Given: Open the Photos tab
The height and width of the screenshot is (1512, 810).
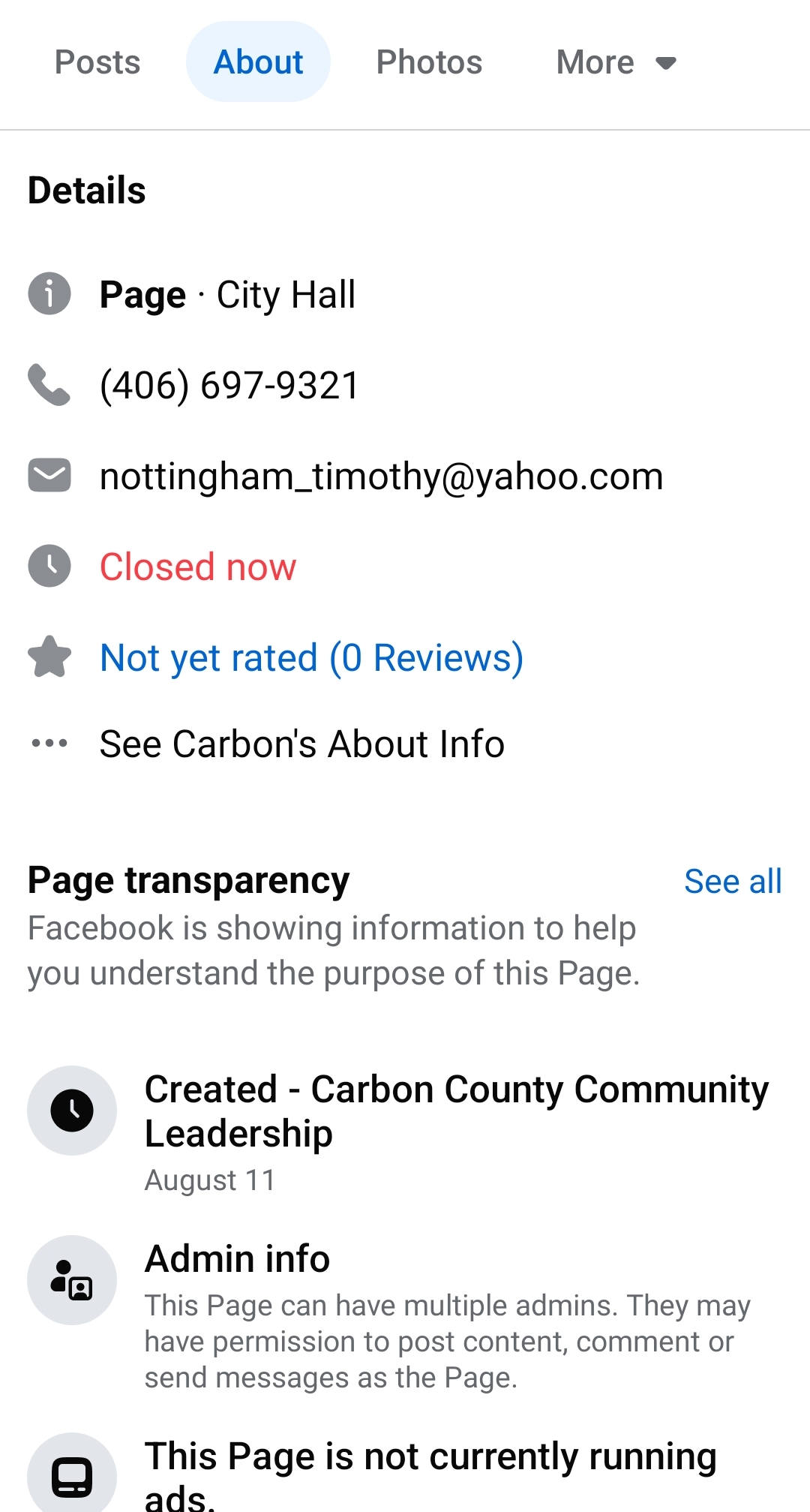Looking at the screenshot, I should (429, 62).
